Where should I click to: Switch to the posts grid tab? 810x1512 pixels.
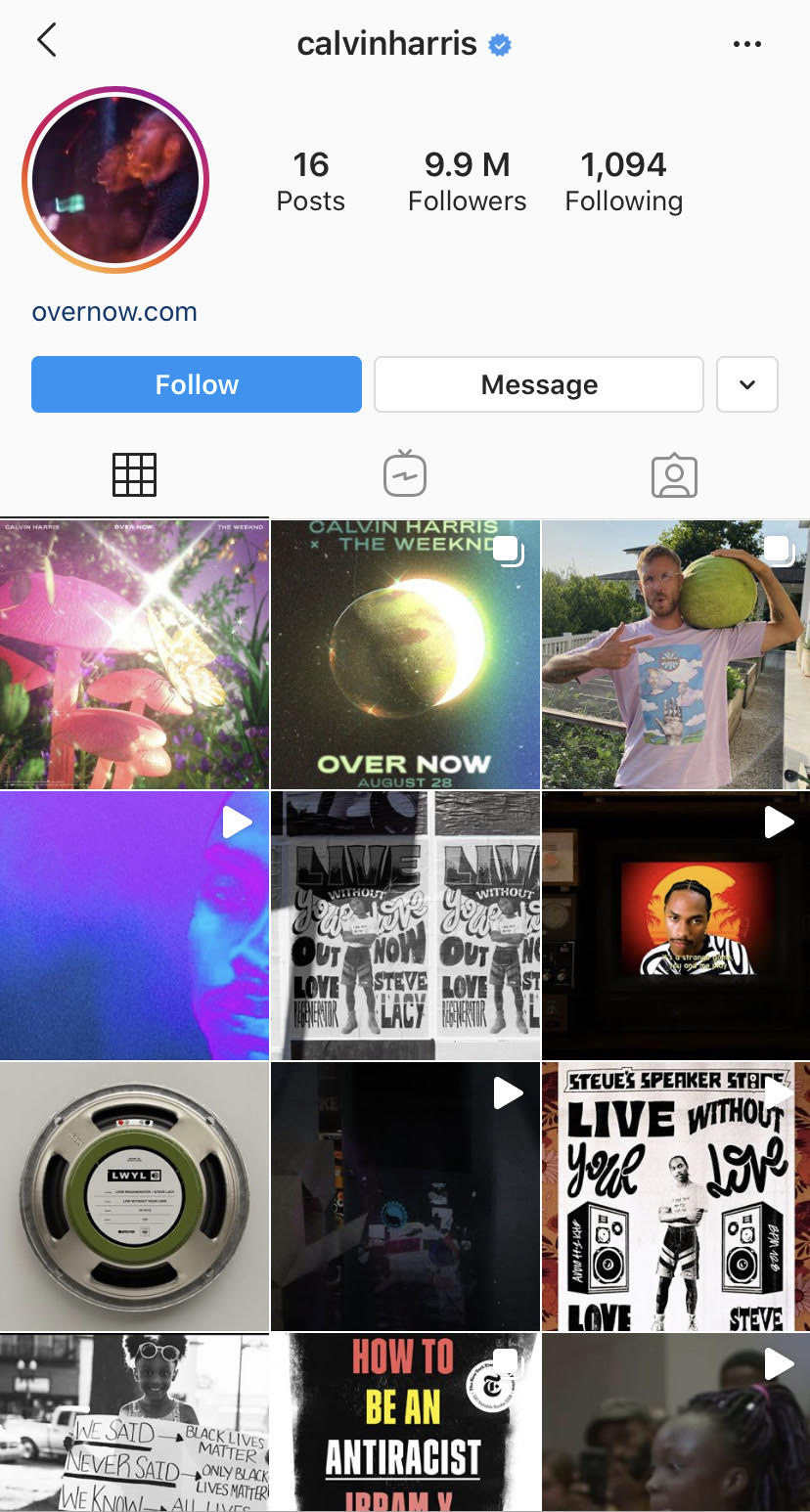point(135,476)
